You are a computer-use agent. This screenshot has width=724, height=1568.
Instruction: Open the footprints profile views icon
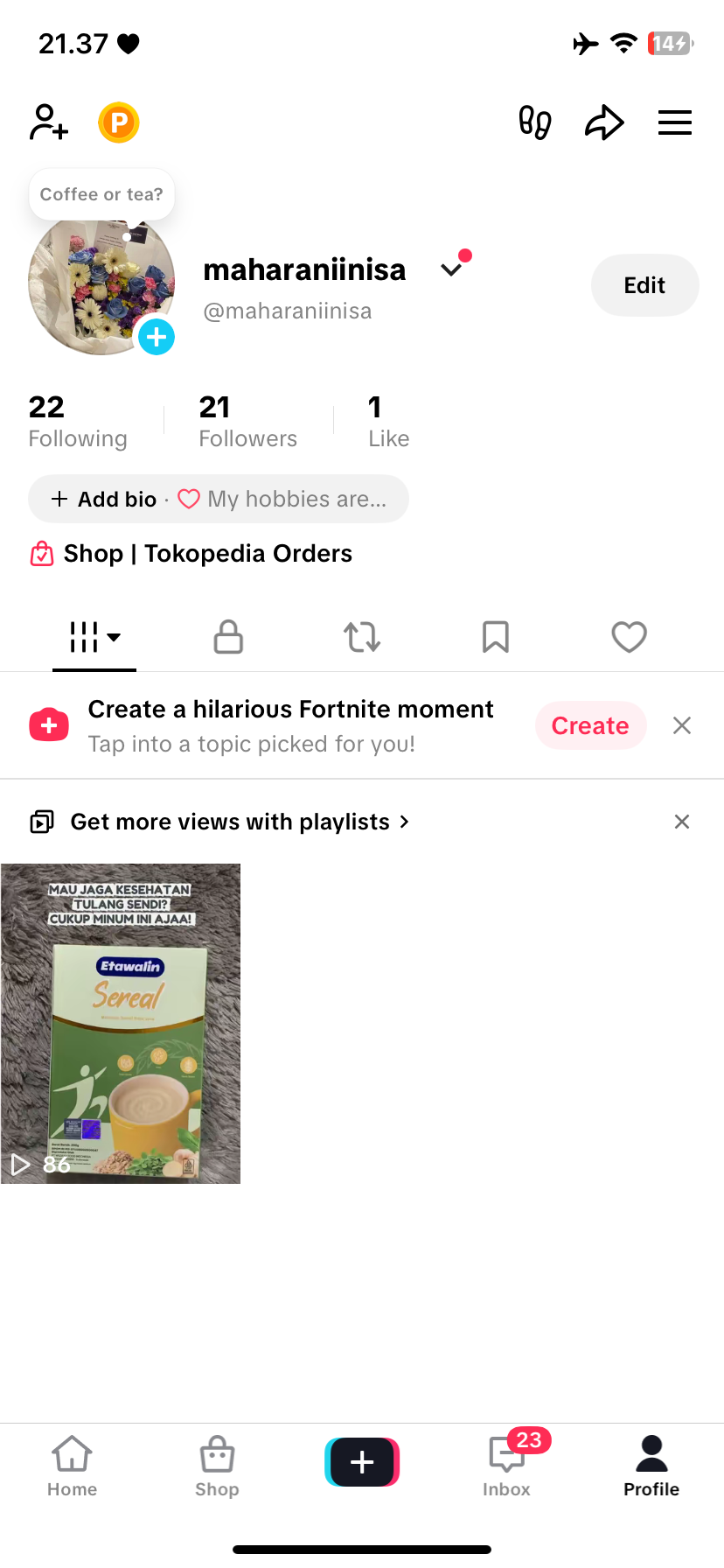point(535,122)
